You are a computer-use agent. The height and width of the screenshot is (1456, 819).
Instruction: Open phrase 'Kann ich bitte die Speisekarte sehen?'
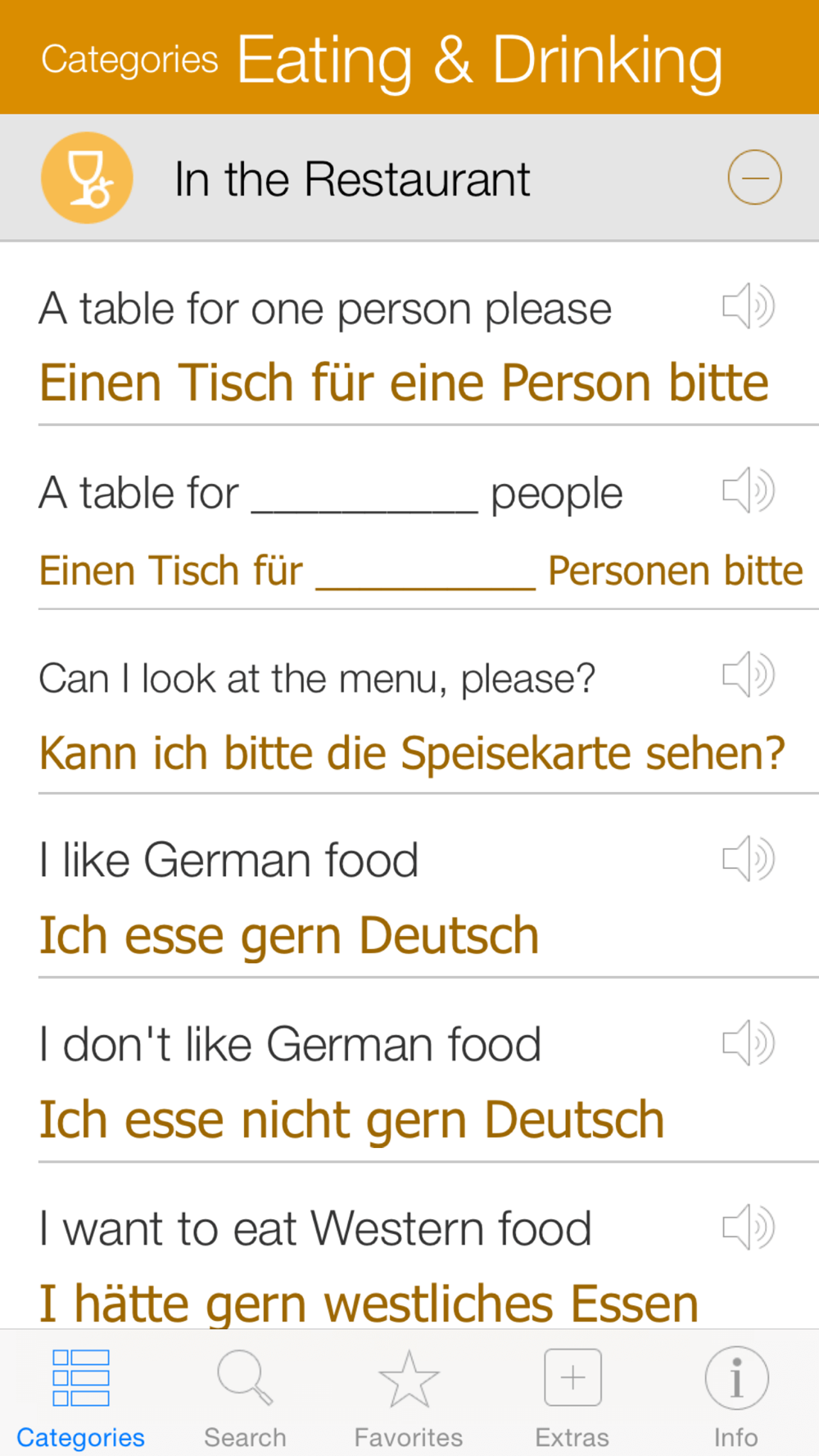[412, 753]
